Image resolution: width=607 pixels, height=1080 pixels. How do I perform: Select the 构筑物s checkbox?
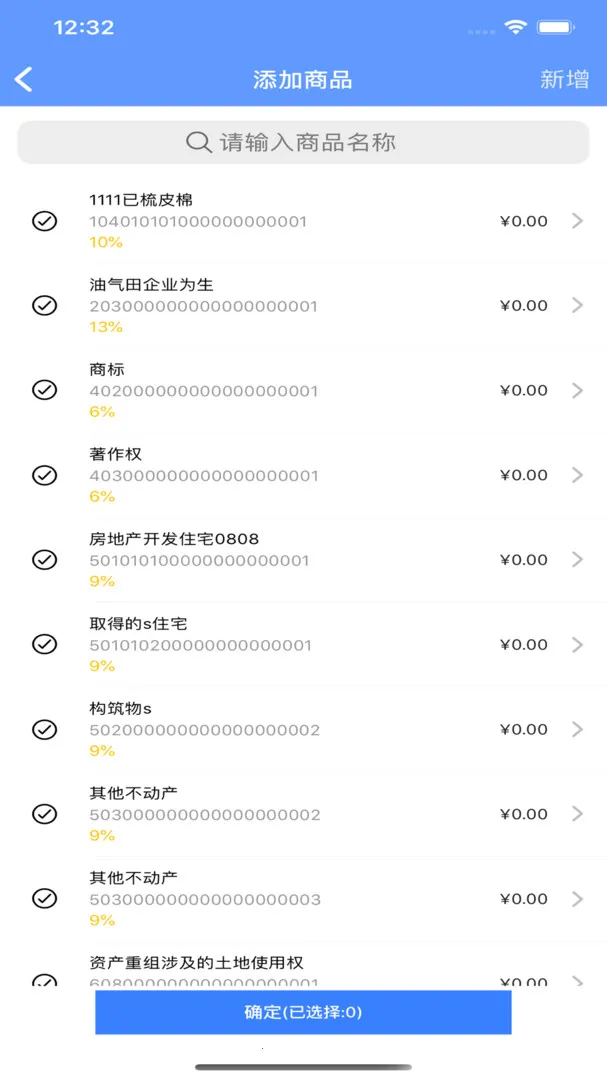click(x=44, y=729)
